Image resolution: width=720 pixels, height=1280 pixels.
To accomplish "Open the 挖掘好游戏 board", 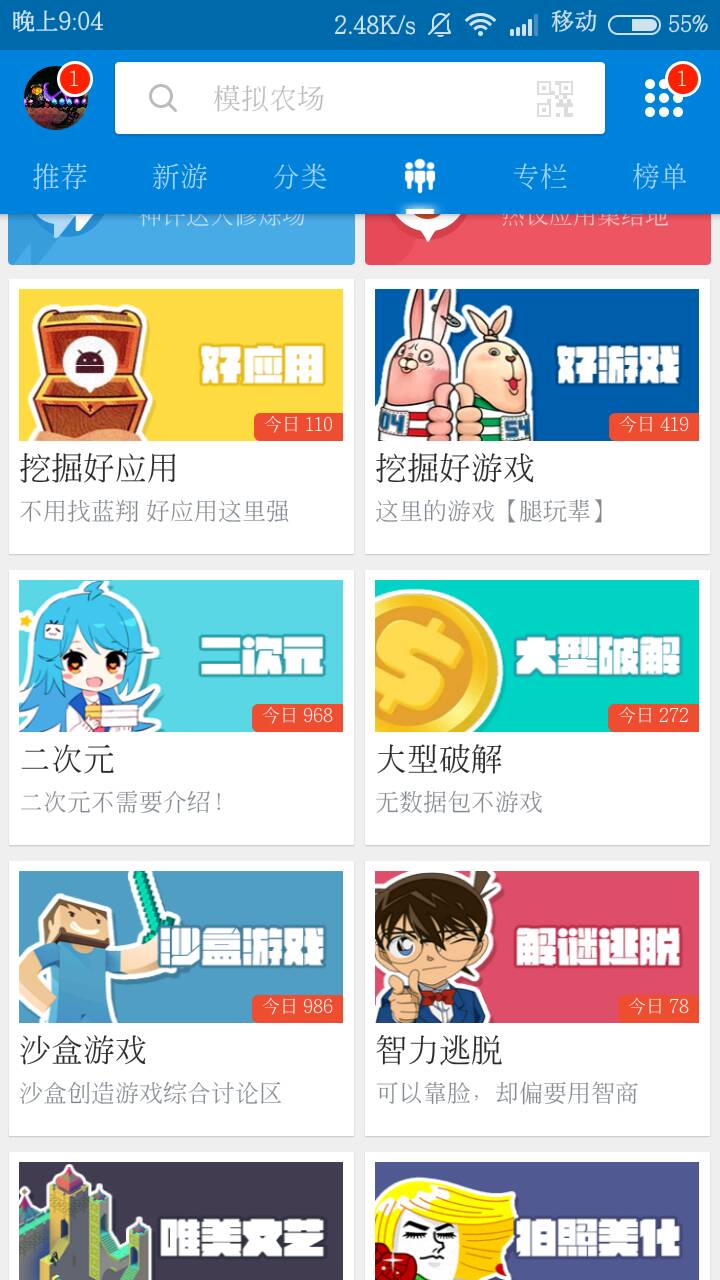I will (537, 415).
